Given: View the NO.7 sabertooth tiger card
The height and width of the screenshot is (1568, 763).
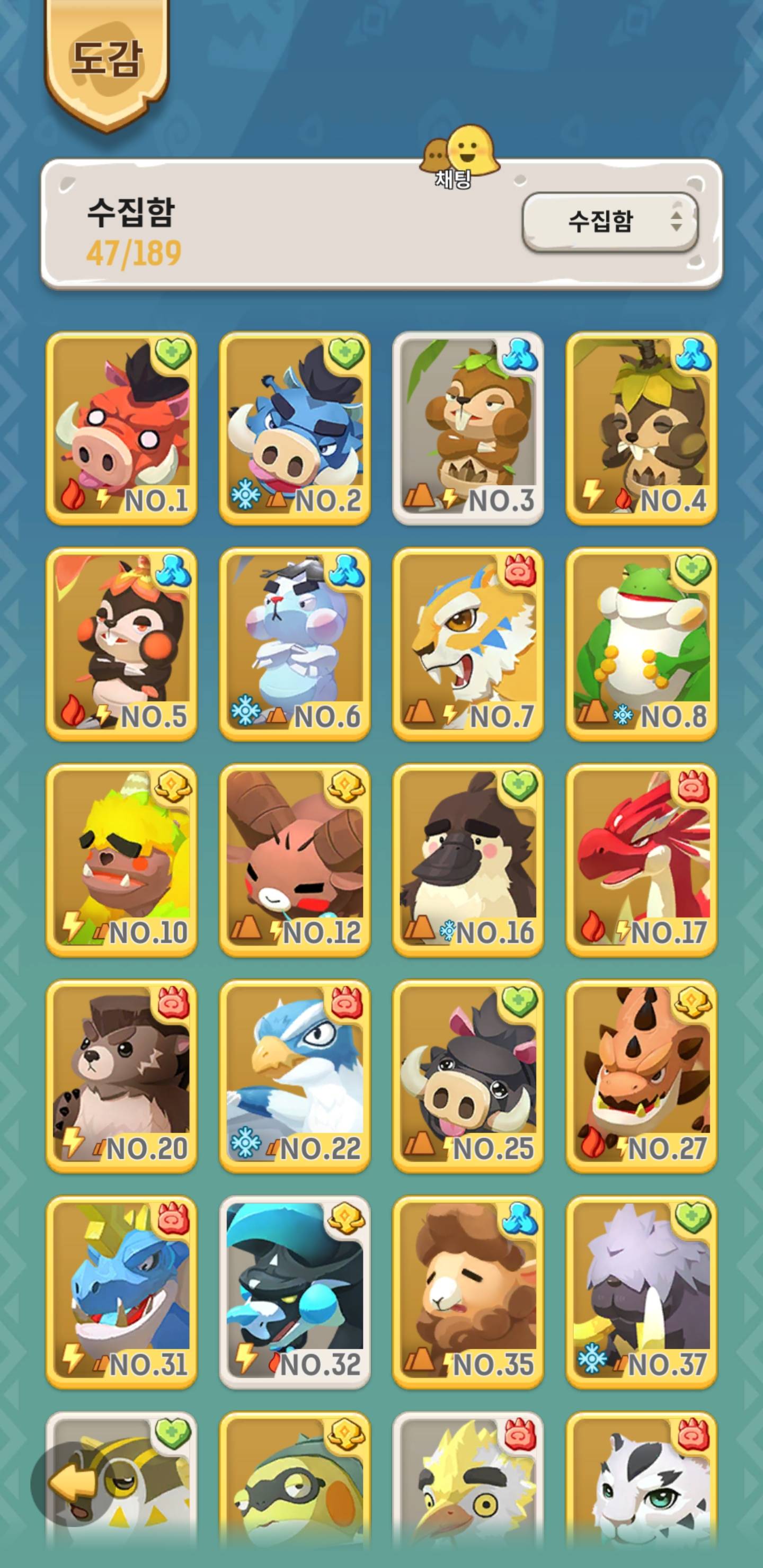Looking at the screenshot, I should tap(468, 644).
